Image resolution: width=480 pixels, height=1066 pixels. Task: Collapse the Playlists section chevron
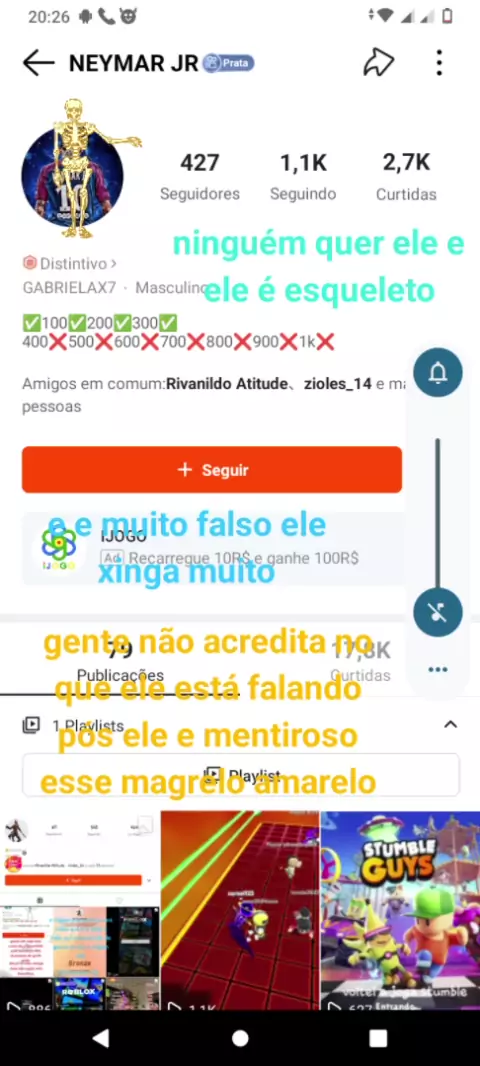[450, 725]
